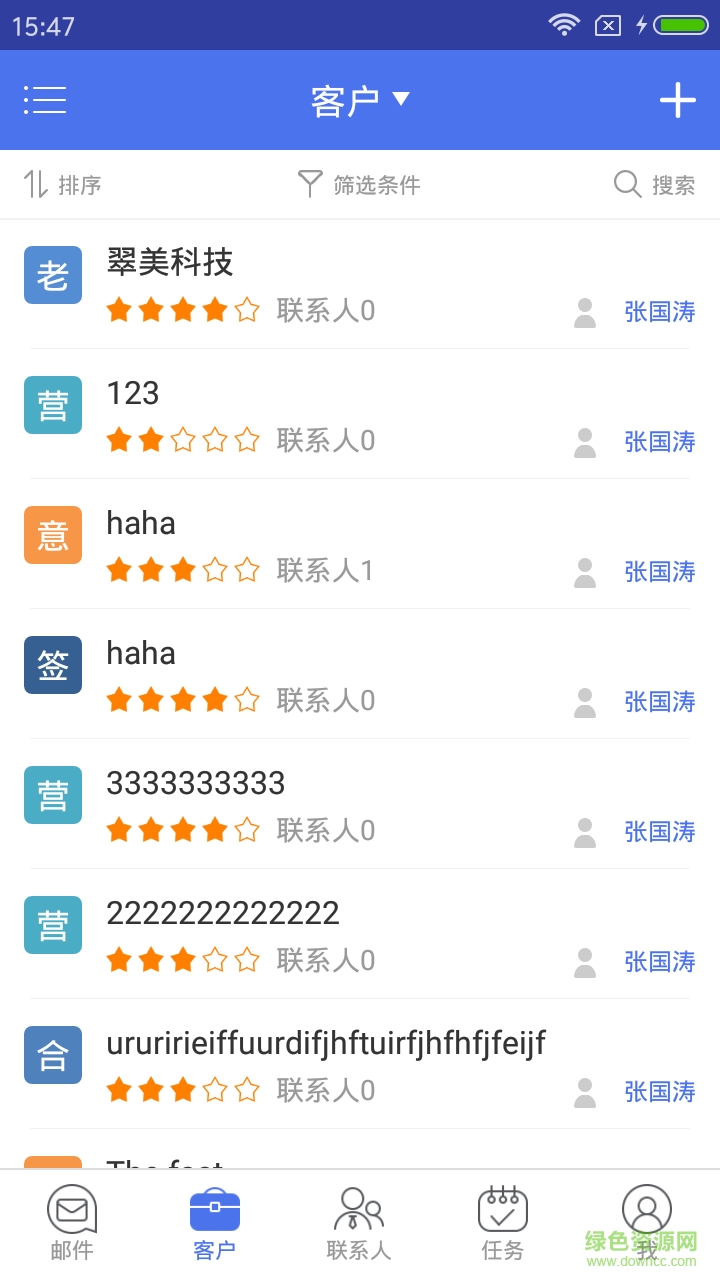Tap the 搜索 search button
The height and width of the screenshot is (1280, 720).
tap(654, 185)
